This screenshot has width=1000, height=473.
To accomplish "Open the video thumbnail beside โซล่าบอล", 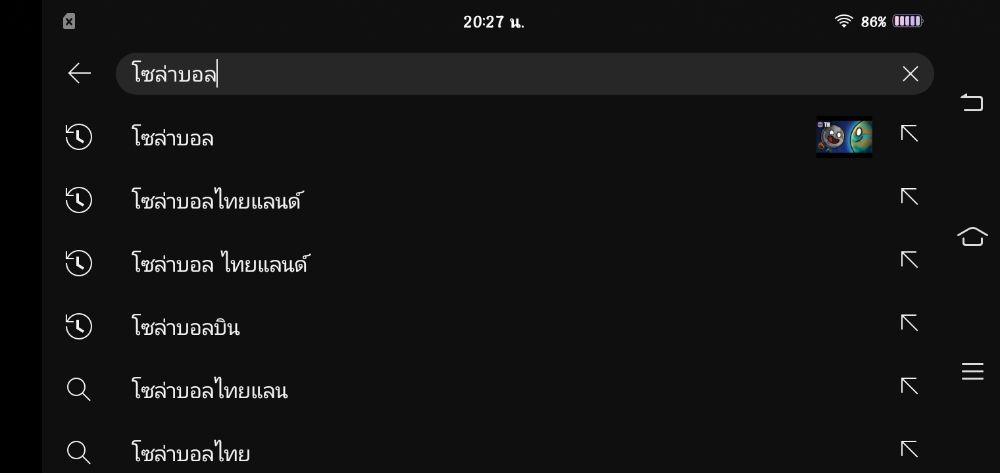I will [x=844, y=137].
